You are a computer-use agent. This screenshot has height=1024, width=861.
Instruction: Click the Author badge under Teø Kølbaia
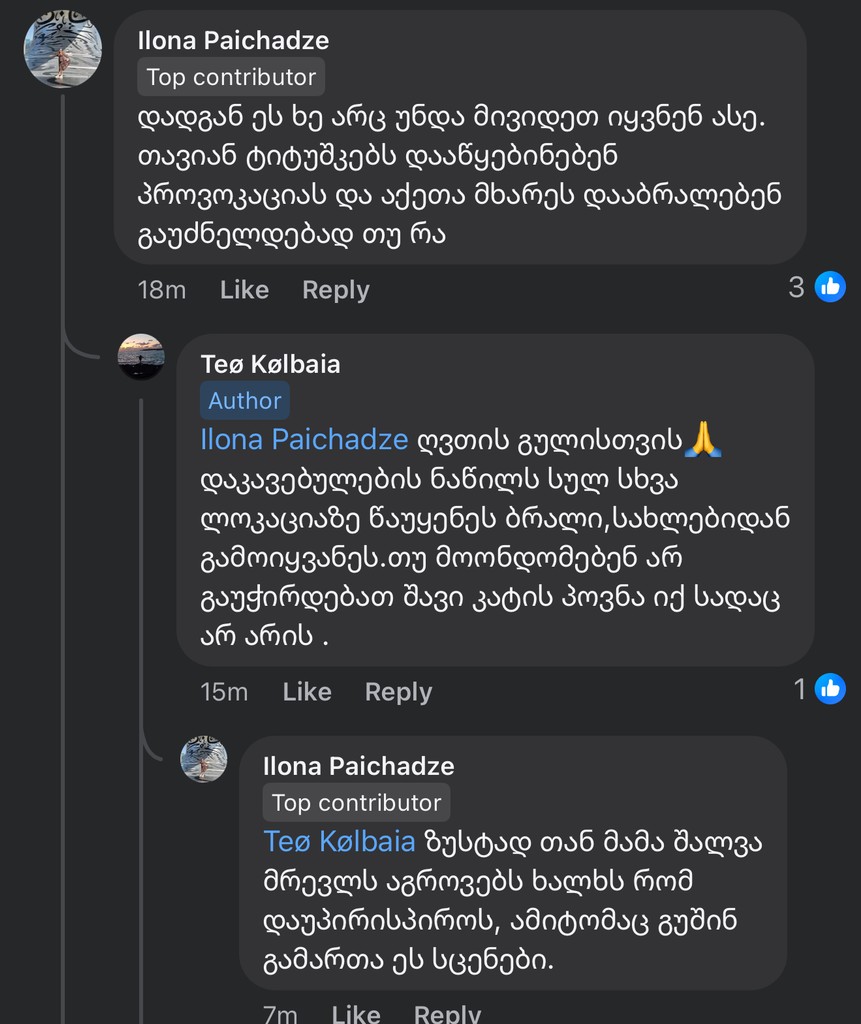(244, 400)
